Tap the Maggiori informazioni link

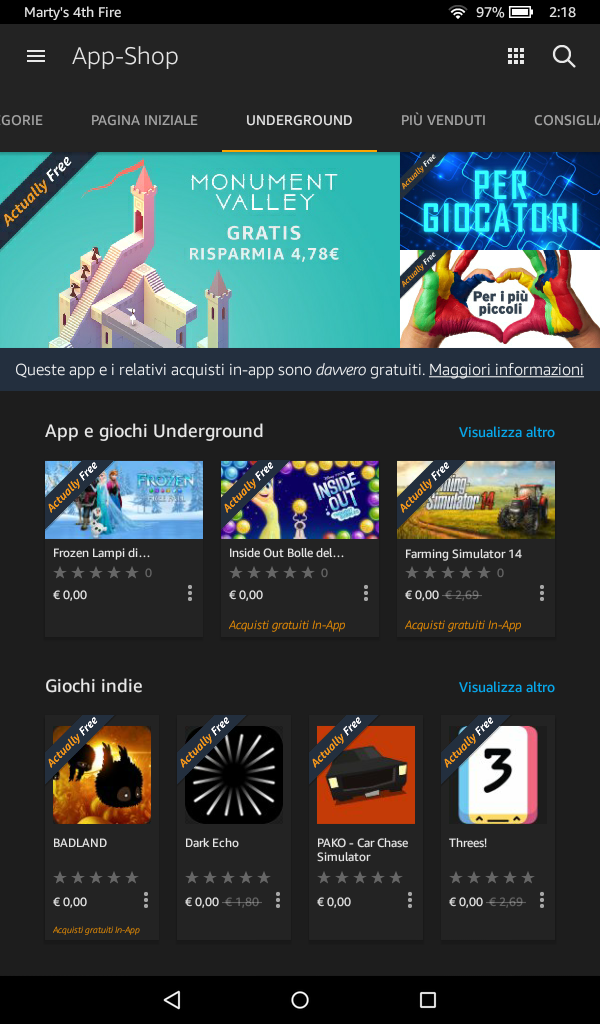[506, 370]
